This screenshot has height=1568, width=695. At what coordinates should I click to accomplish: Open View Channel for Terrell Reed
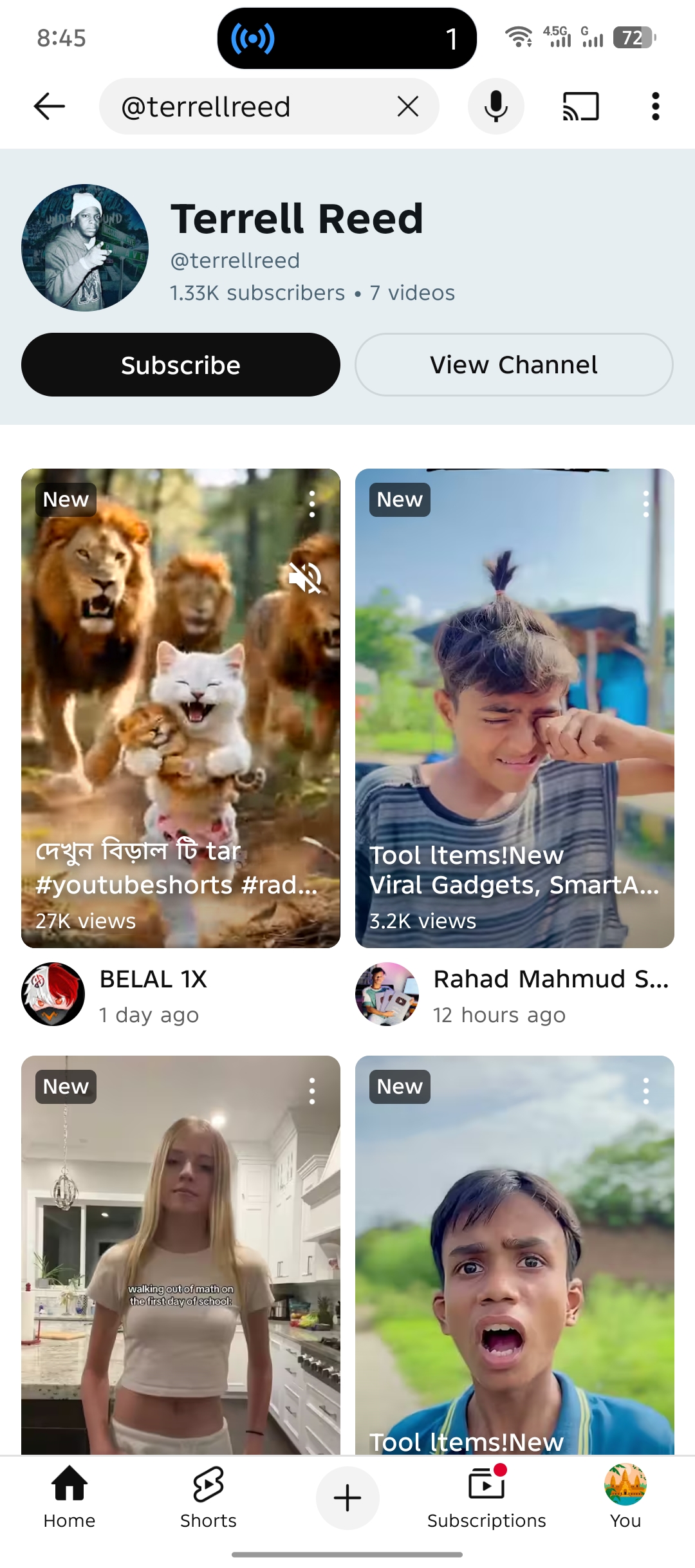coord(514,365)
